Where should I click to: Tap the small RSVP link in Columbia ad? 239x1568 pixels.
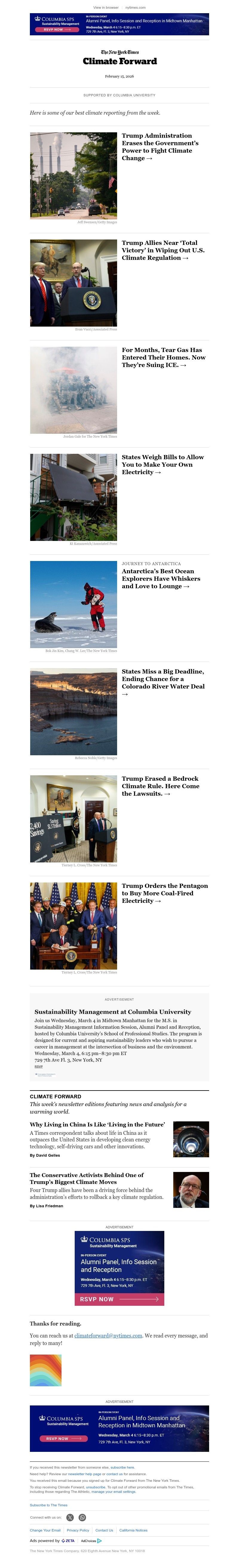38,1066
